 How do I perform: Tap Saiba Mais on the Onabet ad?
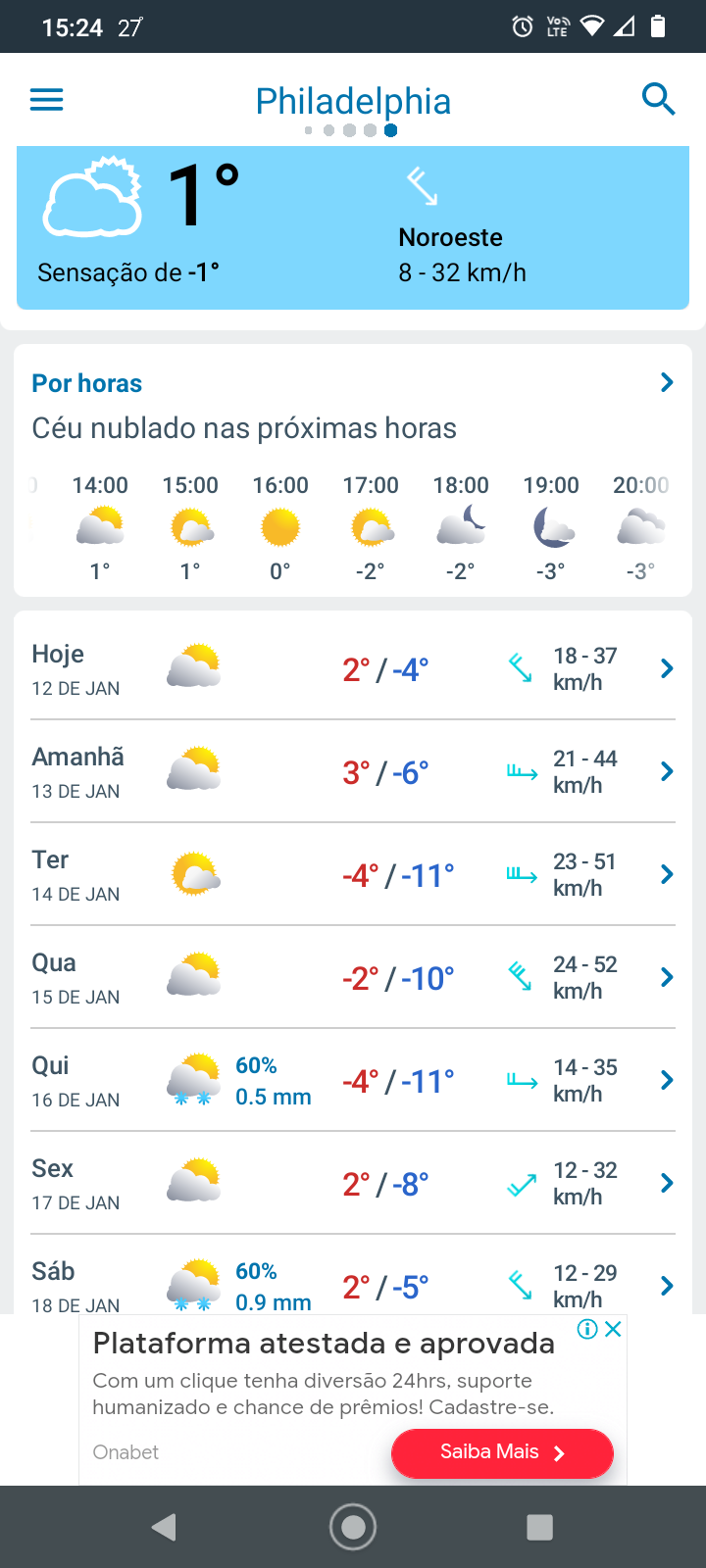(502, 1452)
